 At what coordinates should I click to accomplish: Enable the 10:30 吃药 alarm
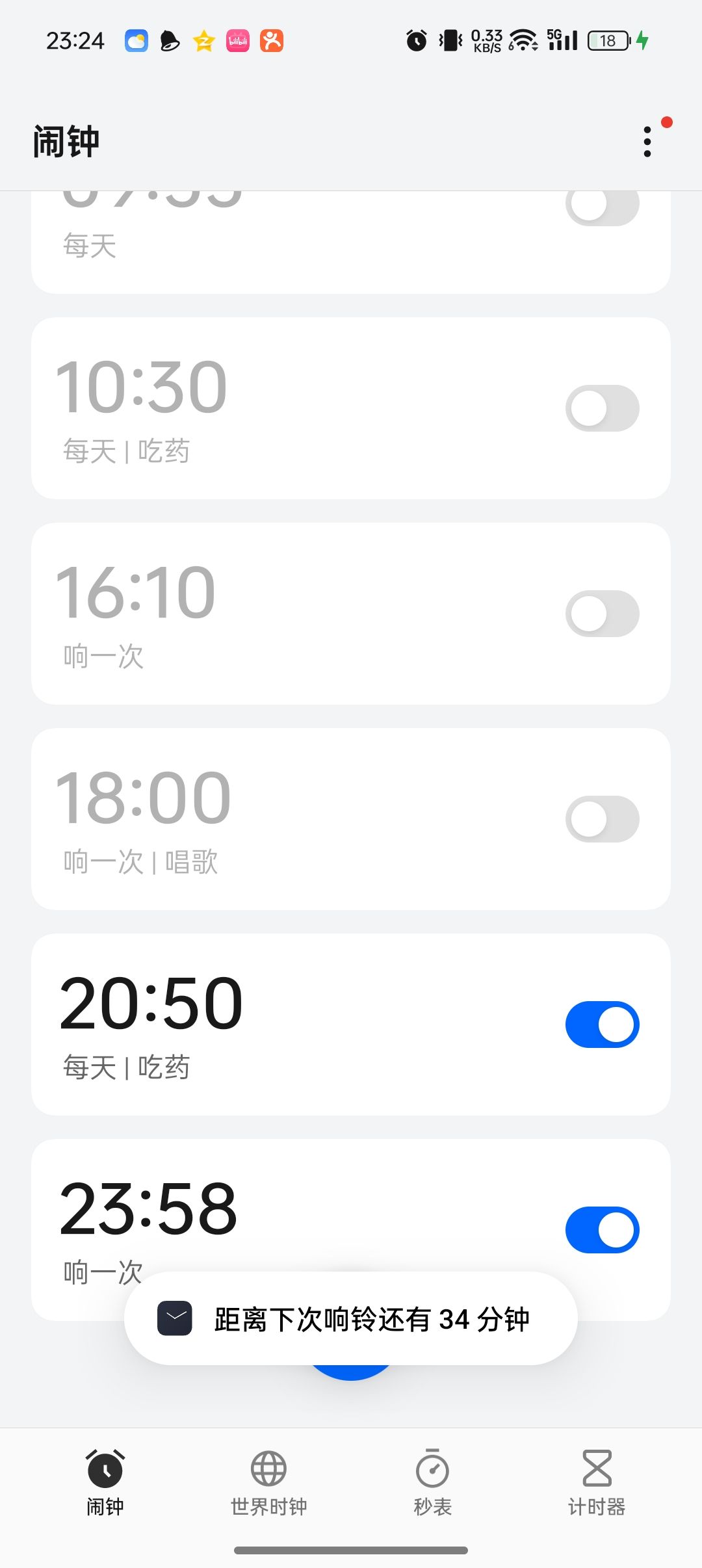602,408
